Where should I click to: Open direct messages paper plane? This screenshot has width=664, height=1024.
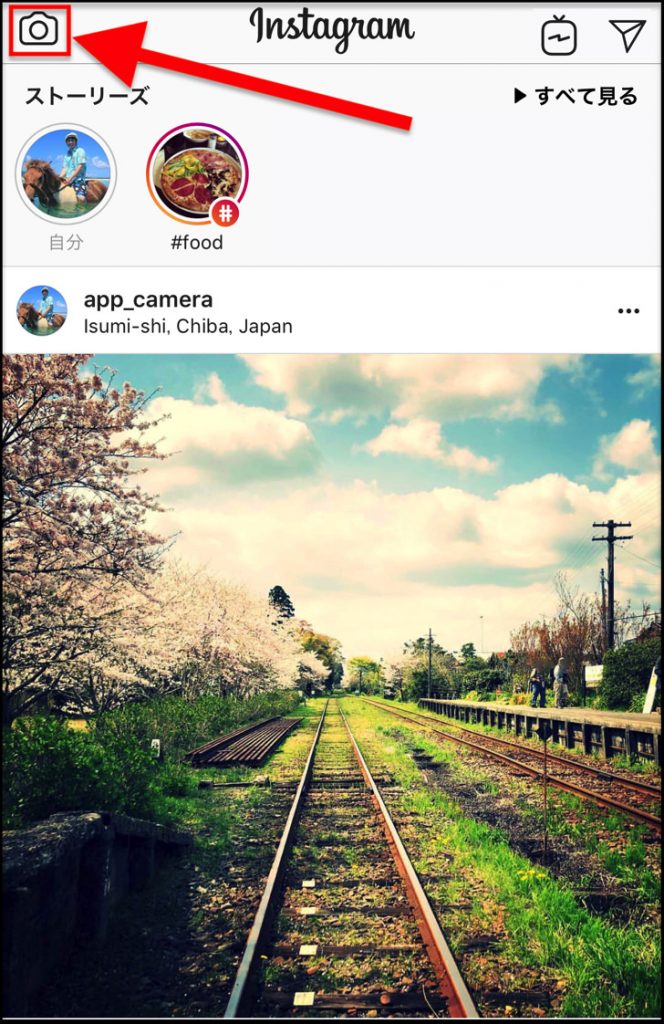(627, 35)
